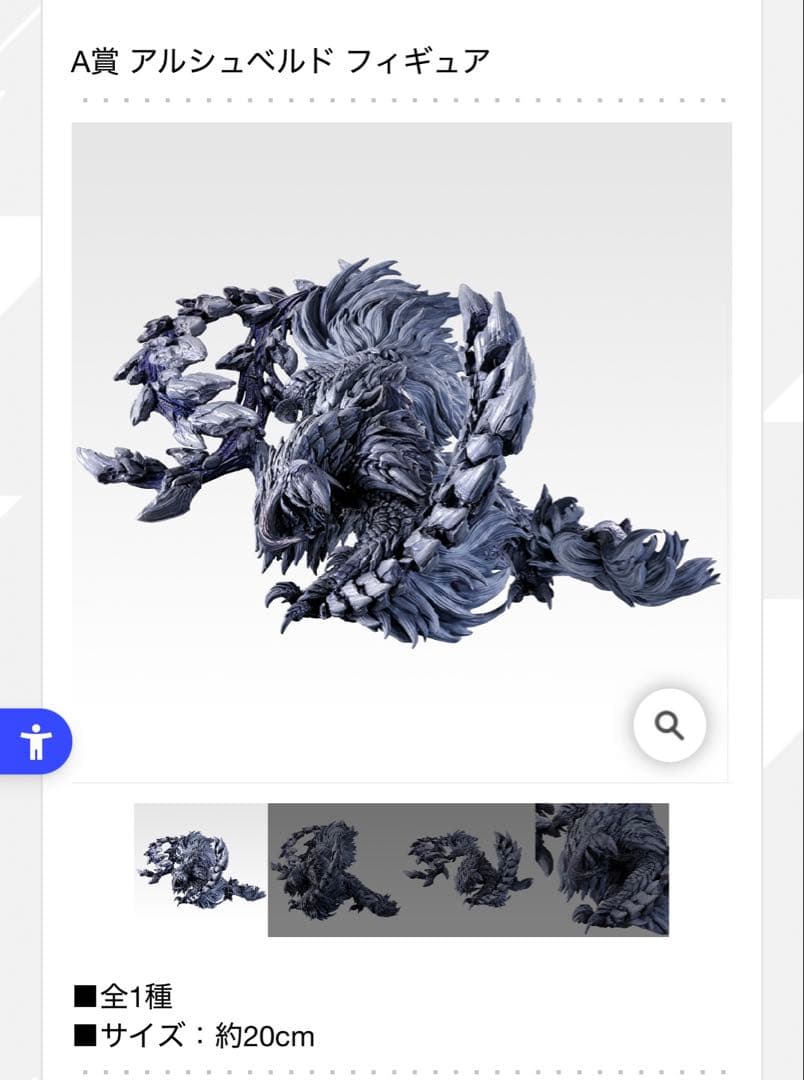The width and height of the screenshot is (804, 1080).
Task: Select the first figure thumbnail
Action: coord(201,869)
